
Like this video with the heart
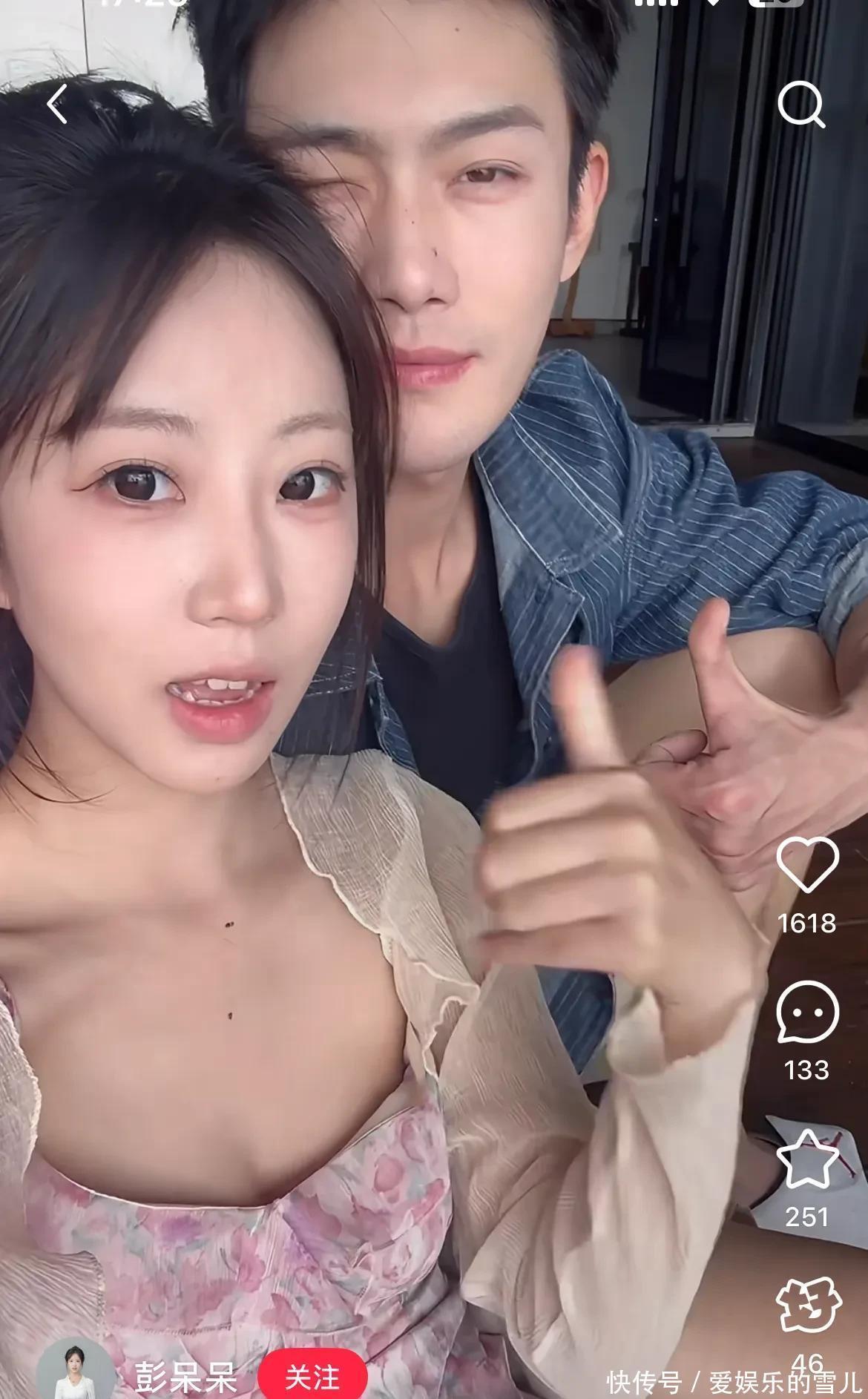point(807,864)
